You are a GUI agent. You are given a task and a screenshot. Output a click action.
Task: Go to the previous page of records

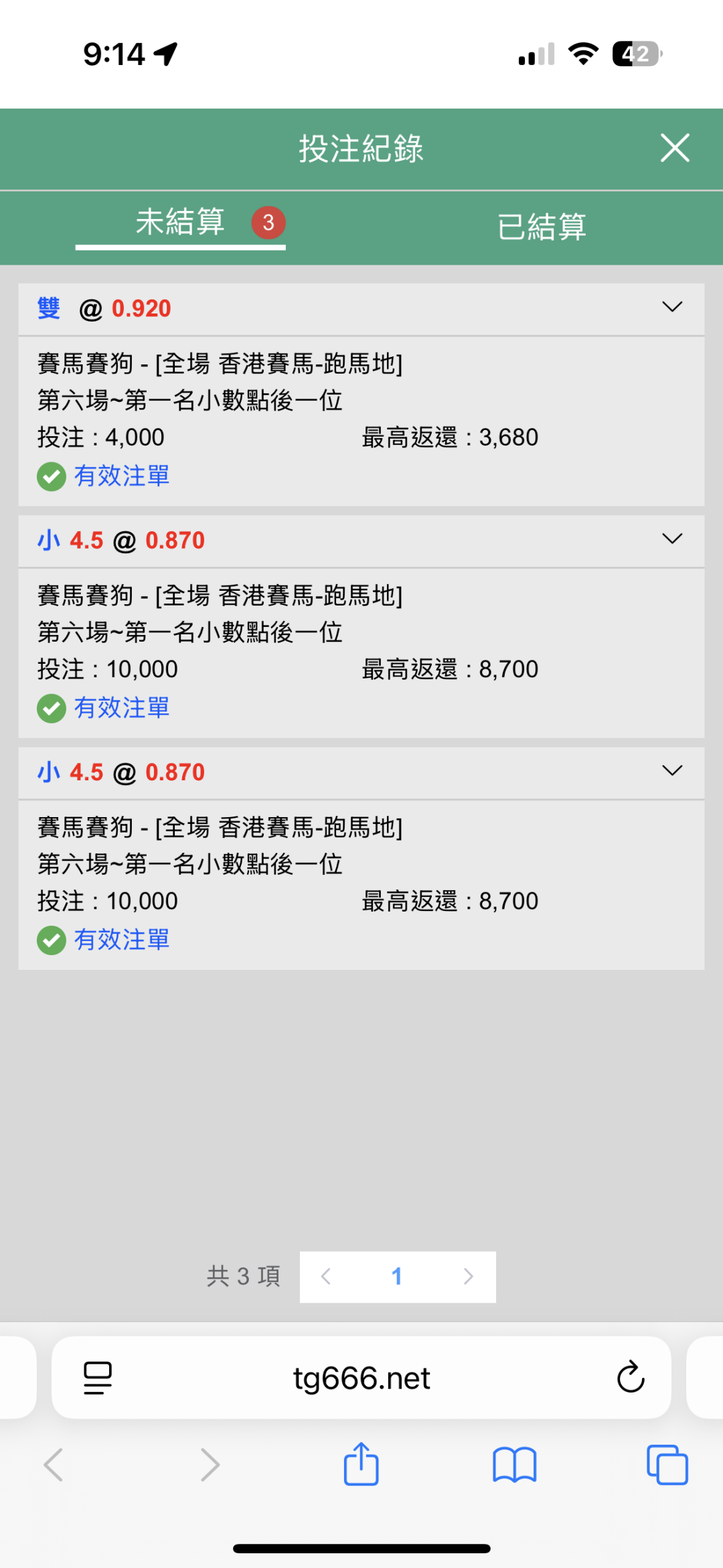[x=326, y=1277]
